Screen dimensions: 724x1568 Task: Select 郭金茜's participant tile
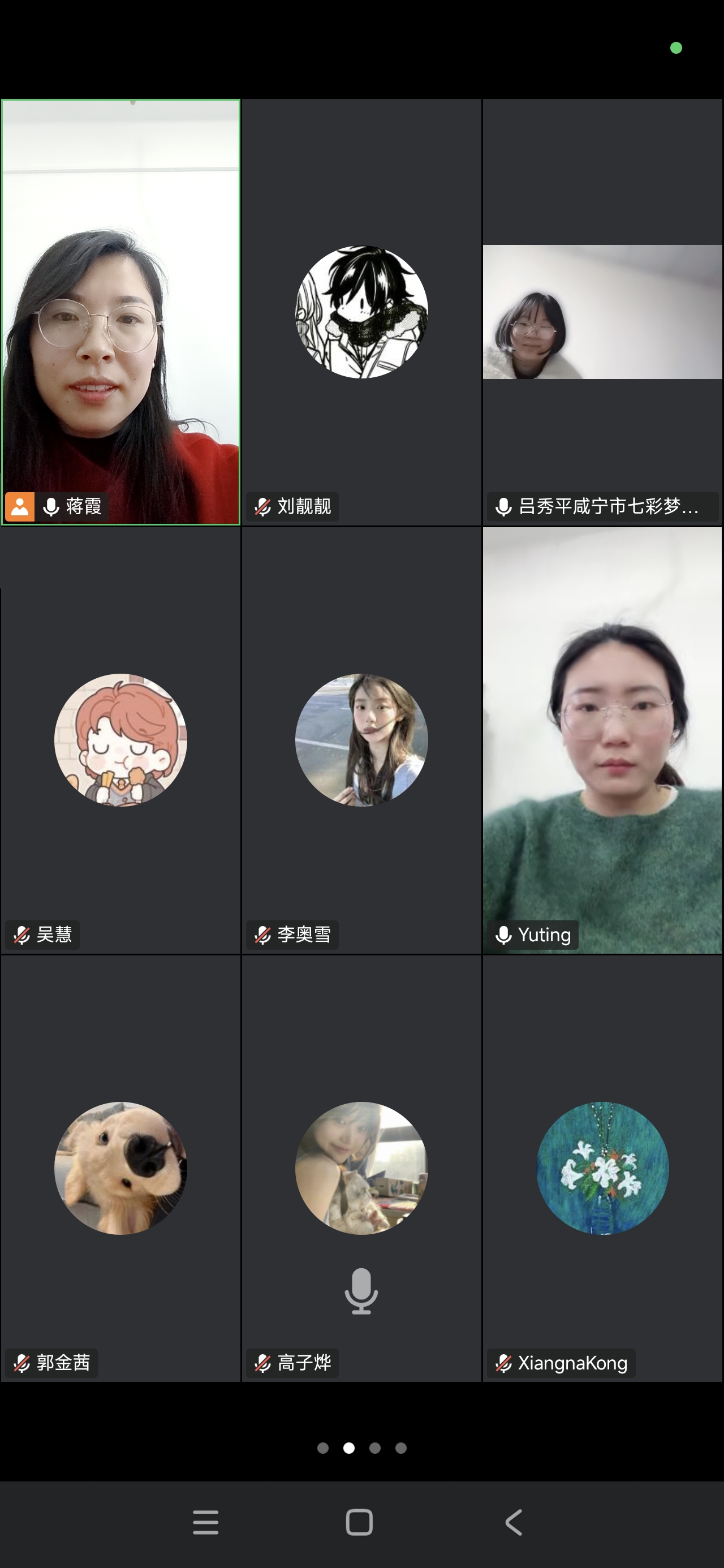(120, 1168)
